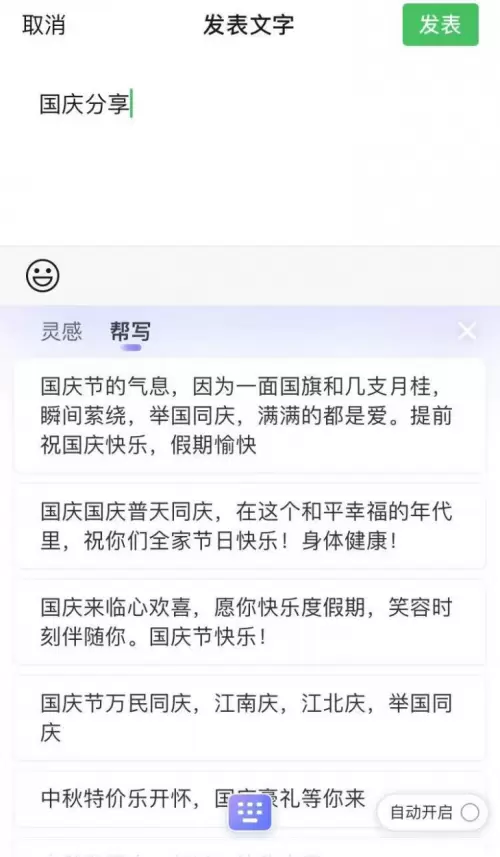
Task: Use the suggestion 国庆节万民同庆
Action: (x=250, y=718)
